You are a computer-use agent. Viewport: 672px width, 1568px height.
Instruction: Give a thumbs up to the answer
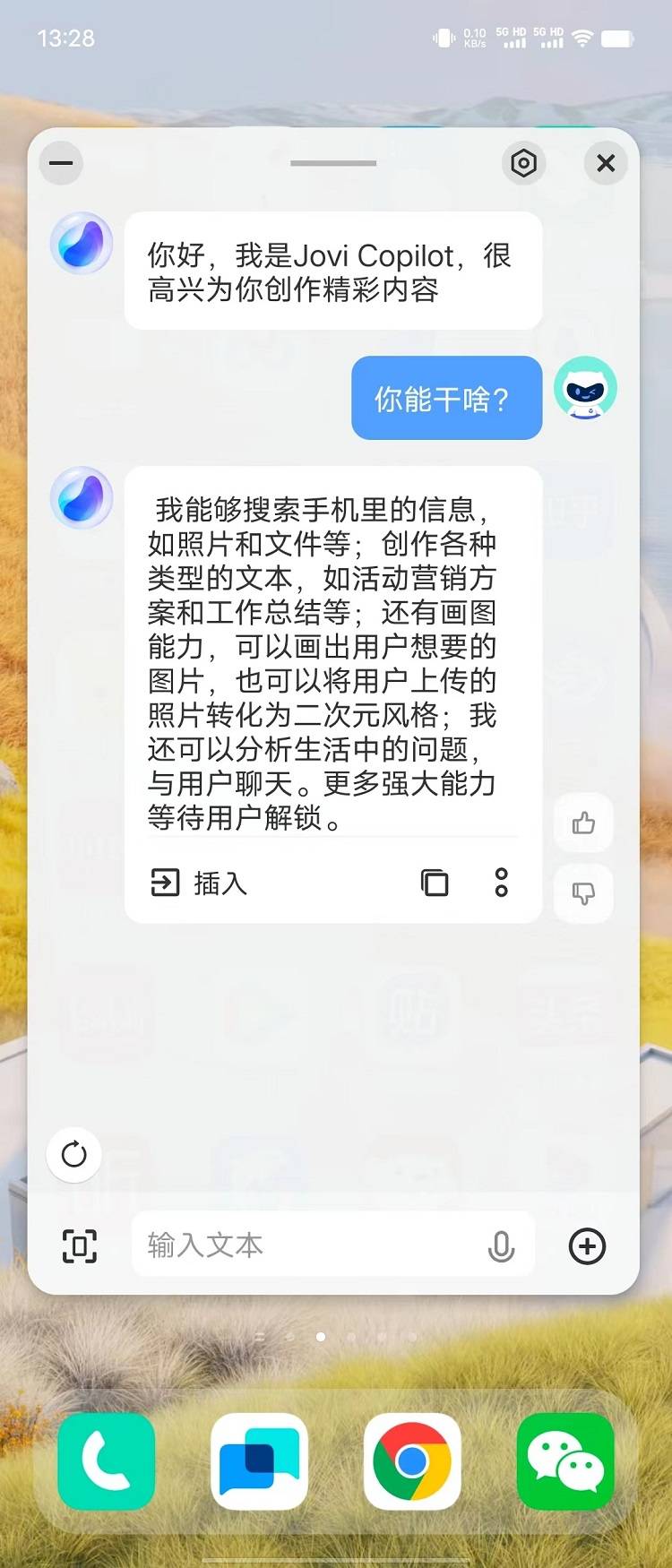(x=582, y=823)
